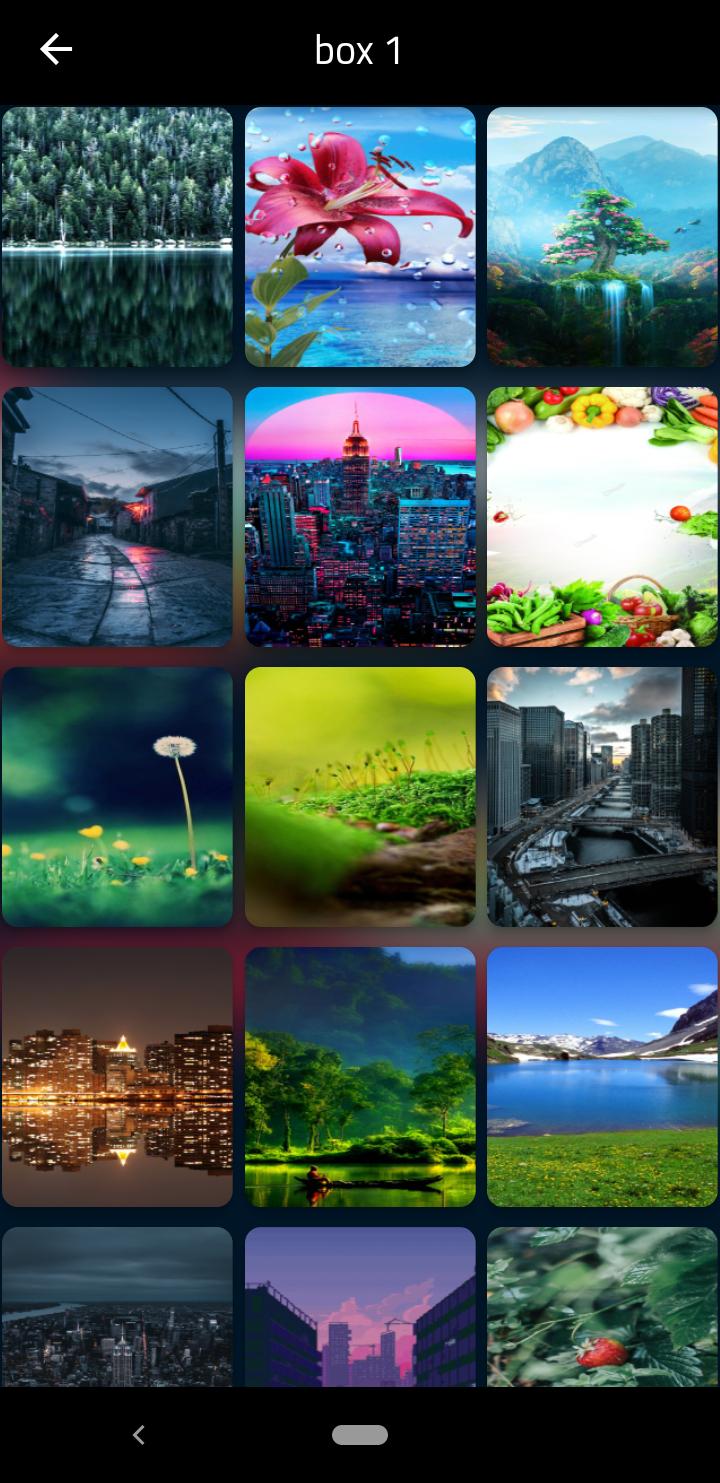720x1483 pixels.
Task: View the dark cloudy cityscape wallpaper
Action: [117, 1307]
